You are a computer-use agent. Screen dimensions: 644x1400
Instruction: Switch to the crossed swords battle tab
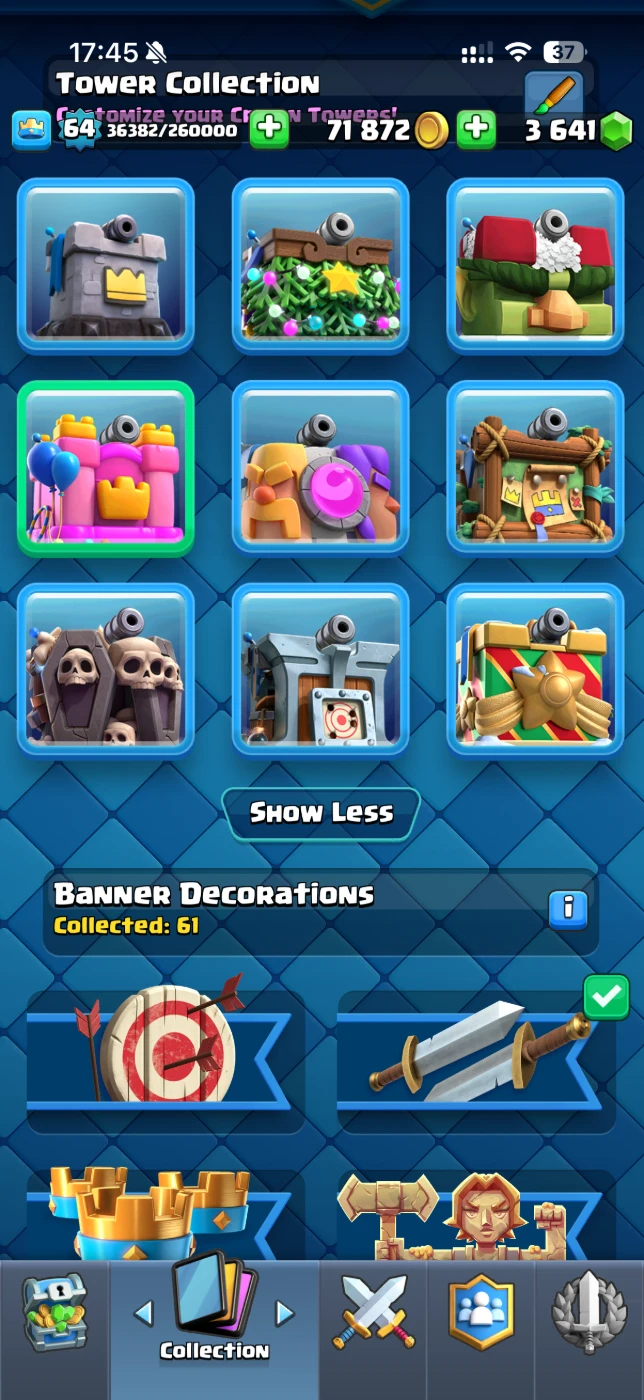click(374, 1312)
